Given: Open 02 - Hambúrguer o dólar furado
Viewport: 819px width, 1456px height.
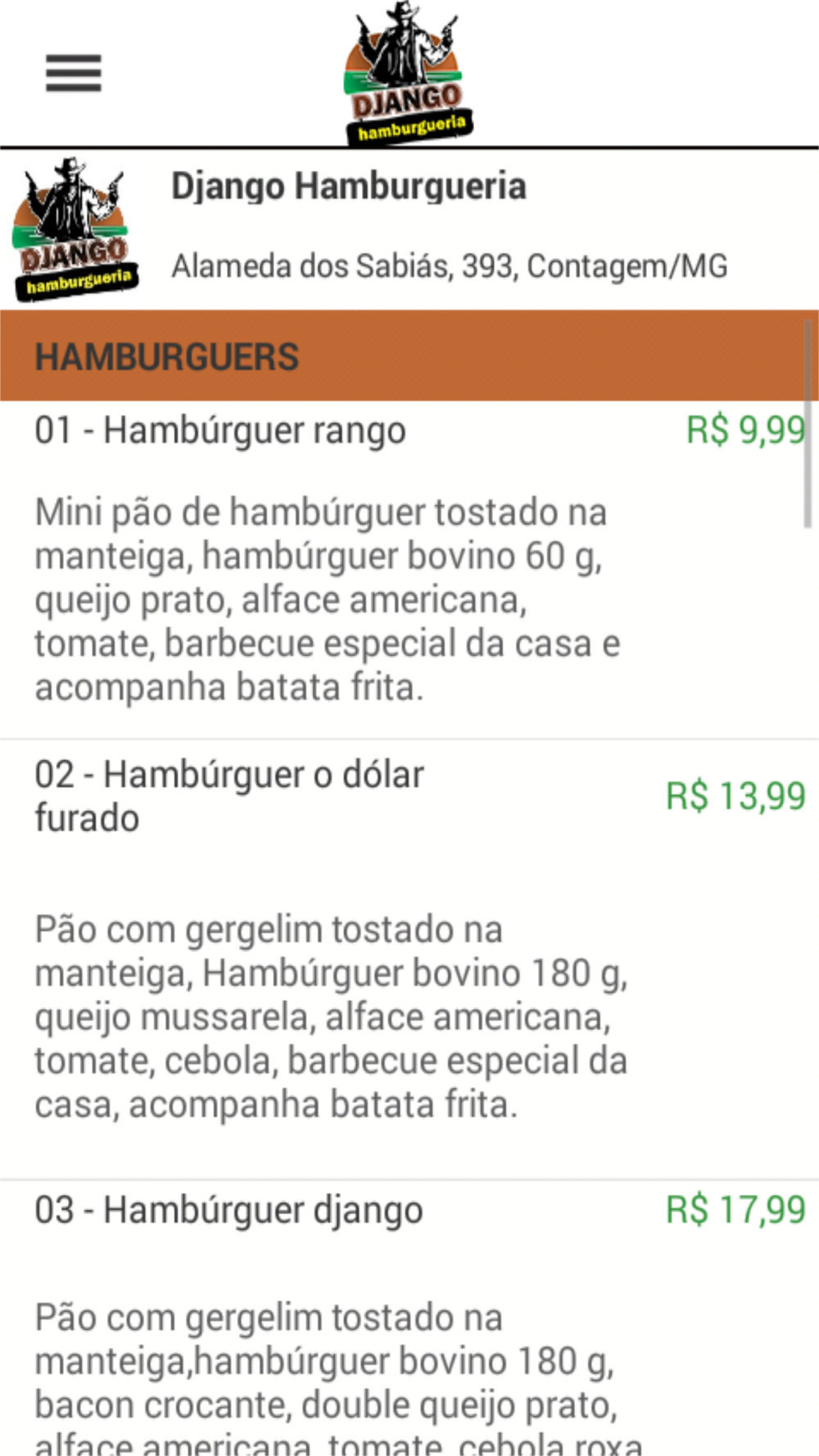Looking at the screenshot, I should point(409,960).
